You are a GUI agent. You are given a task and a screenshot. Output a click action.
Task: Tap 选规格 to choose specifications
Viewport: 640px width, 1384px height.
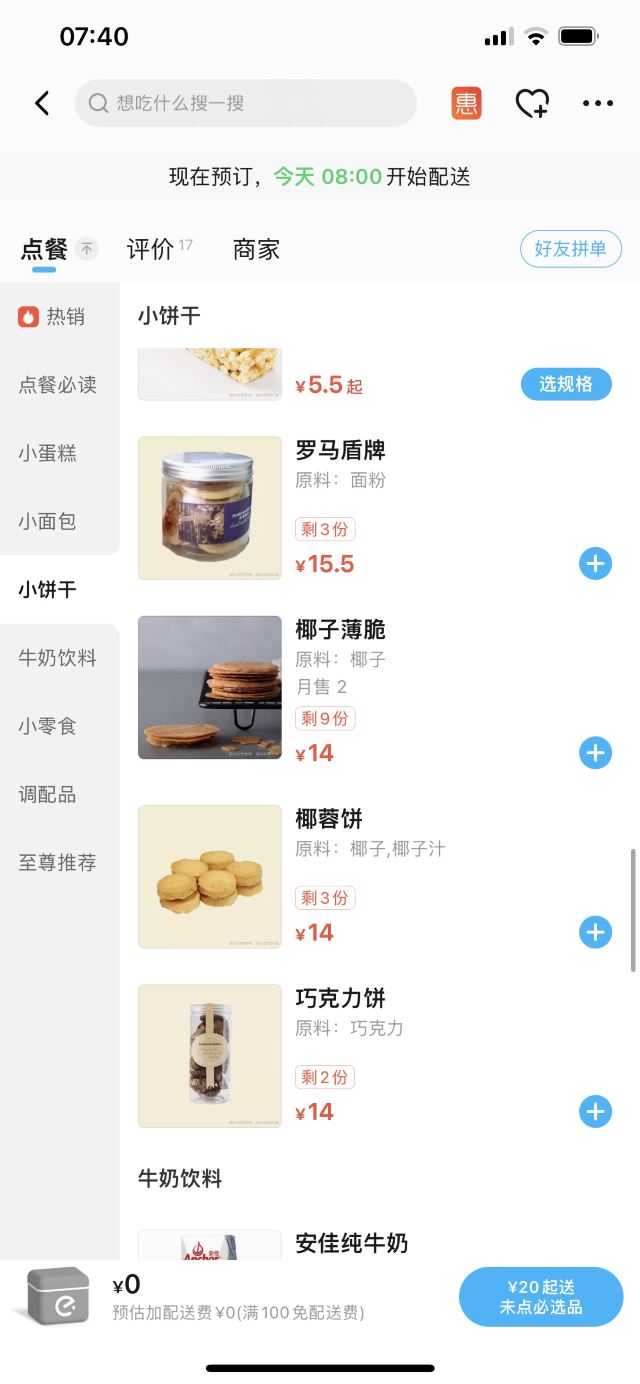point(566,384)
